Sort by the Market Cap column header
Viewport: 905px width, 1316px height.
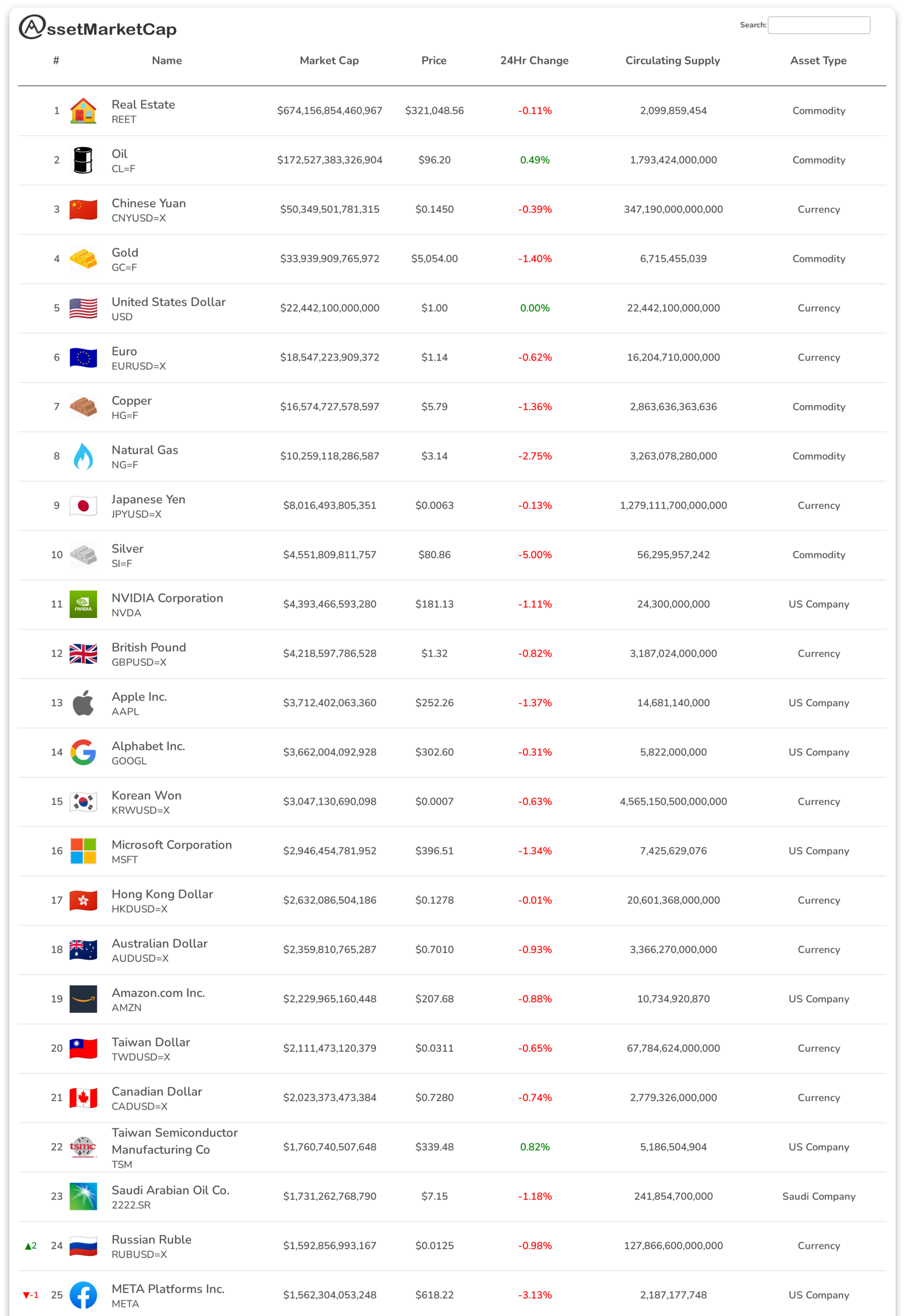coord(330,61)
